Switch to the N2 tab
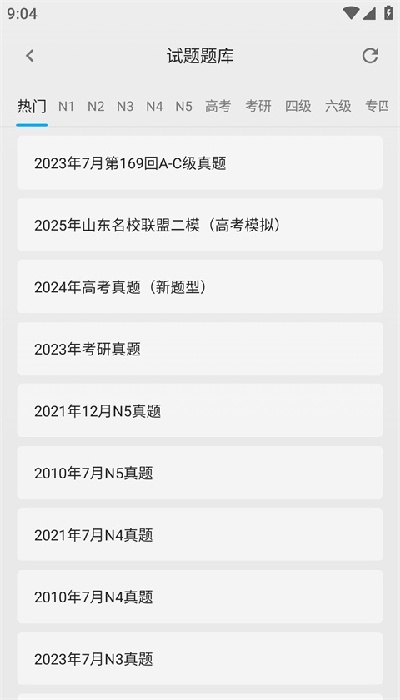The height and width of the screenshot is (700, 400). 96,106
